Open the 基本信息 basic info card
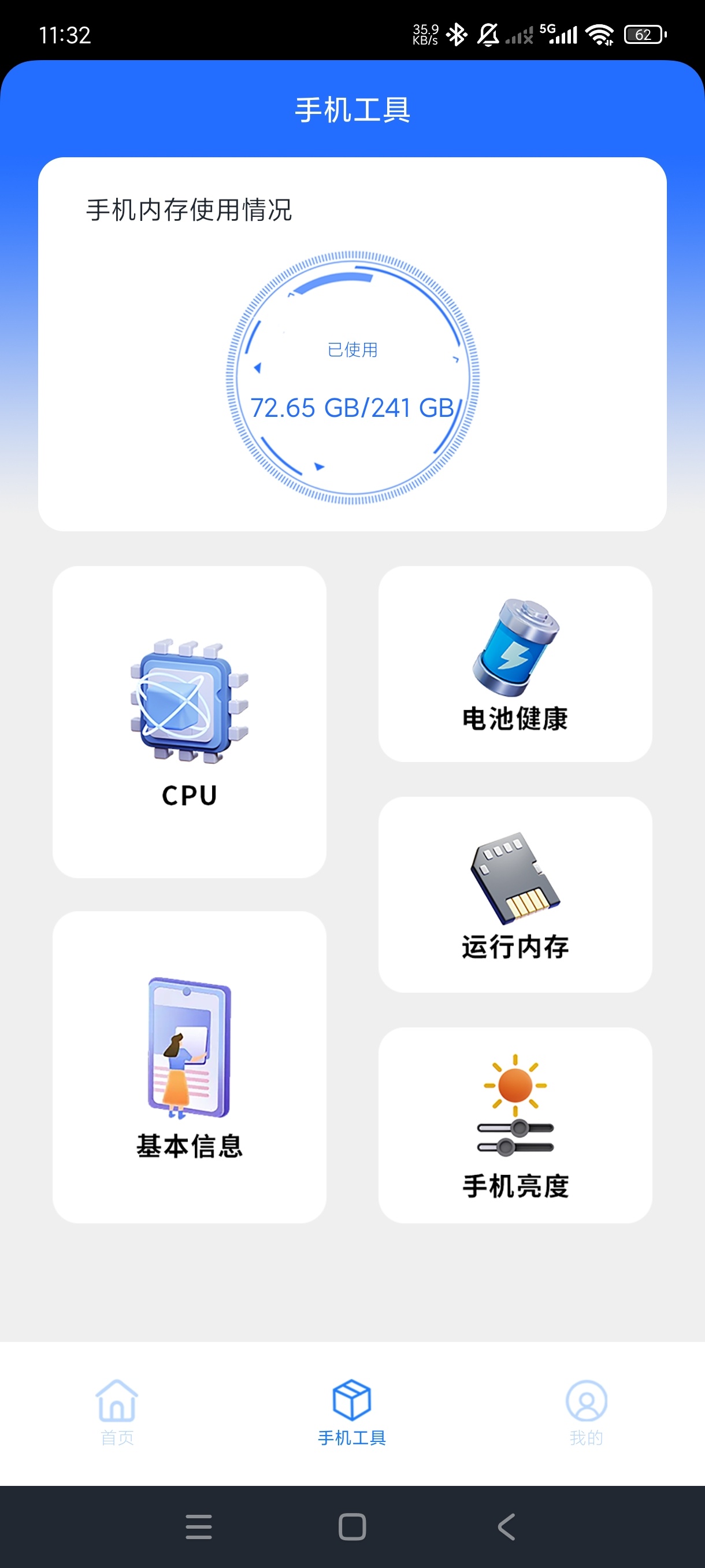705x1568 pixels. pos(189,1067)
